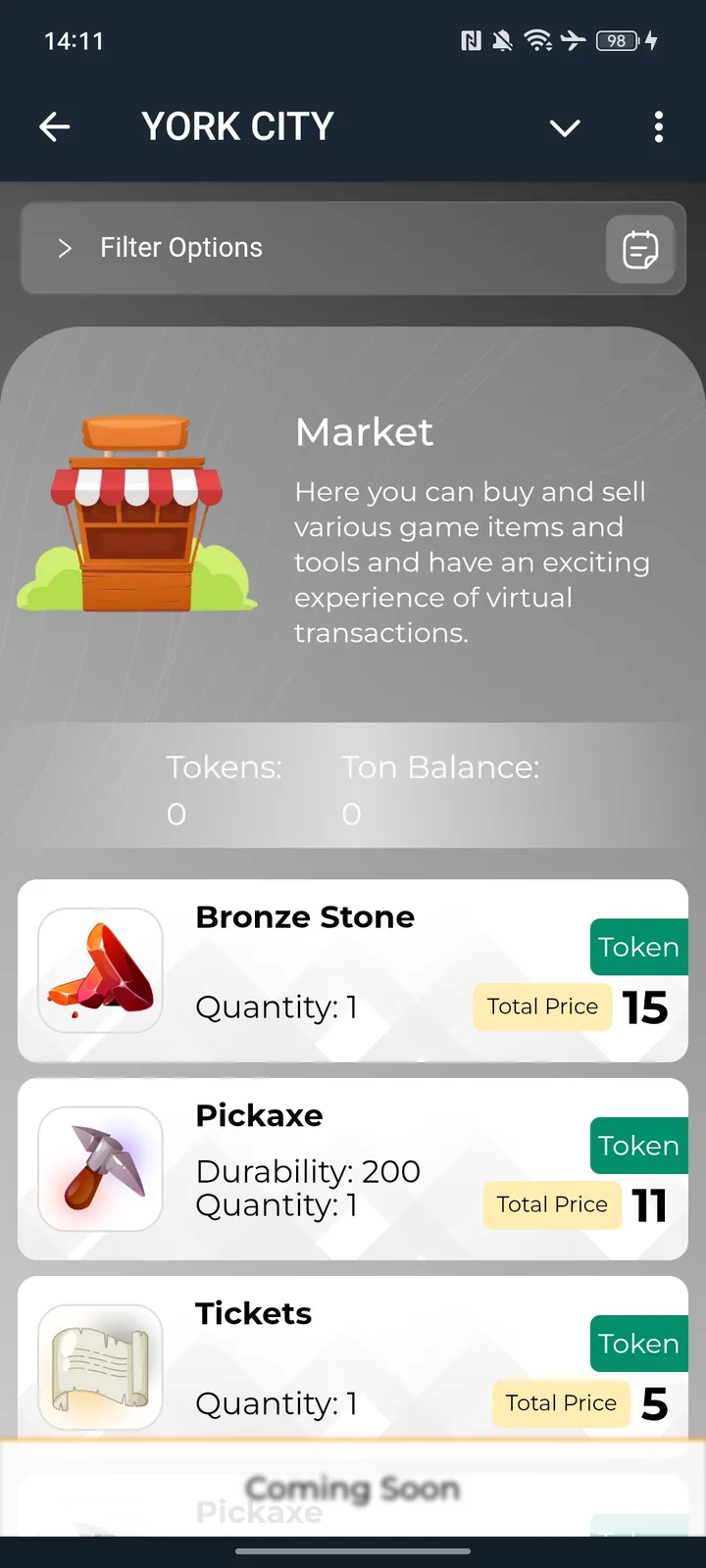Image resolution: width=706 pixels, height=1568 pixels.
Task: Tap the Ton Balance value
Action: coord(440,789)
